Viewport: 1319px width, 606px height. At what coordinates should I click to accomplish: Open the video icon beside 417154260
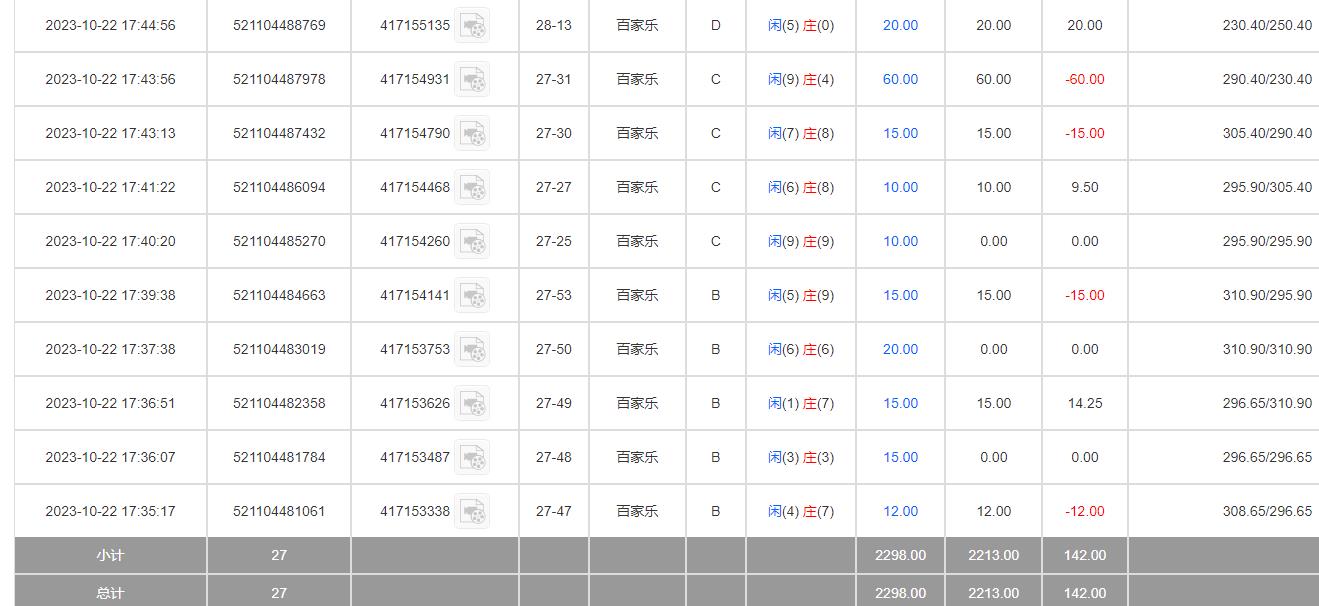click(472, 241)
